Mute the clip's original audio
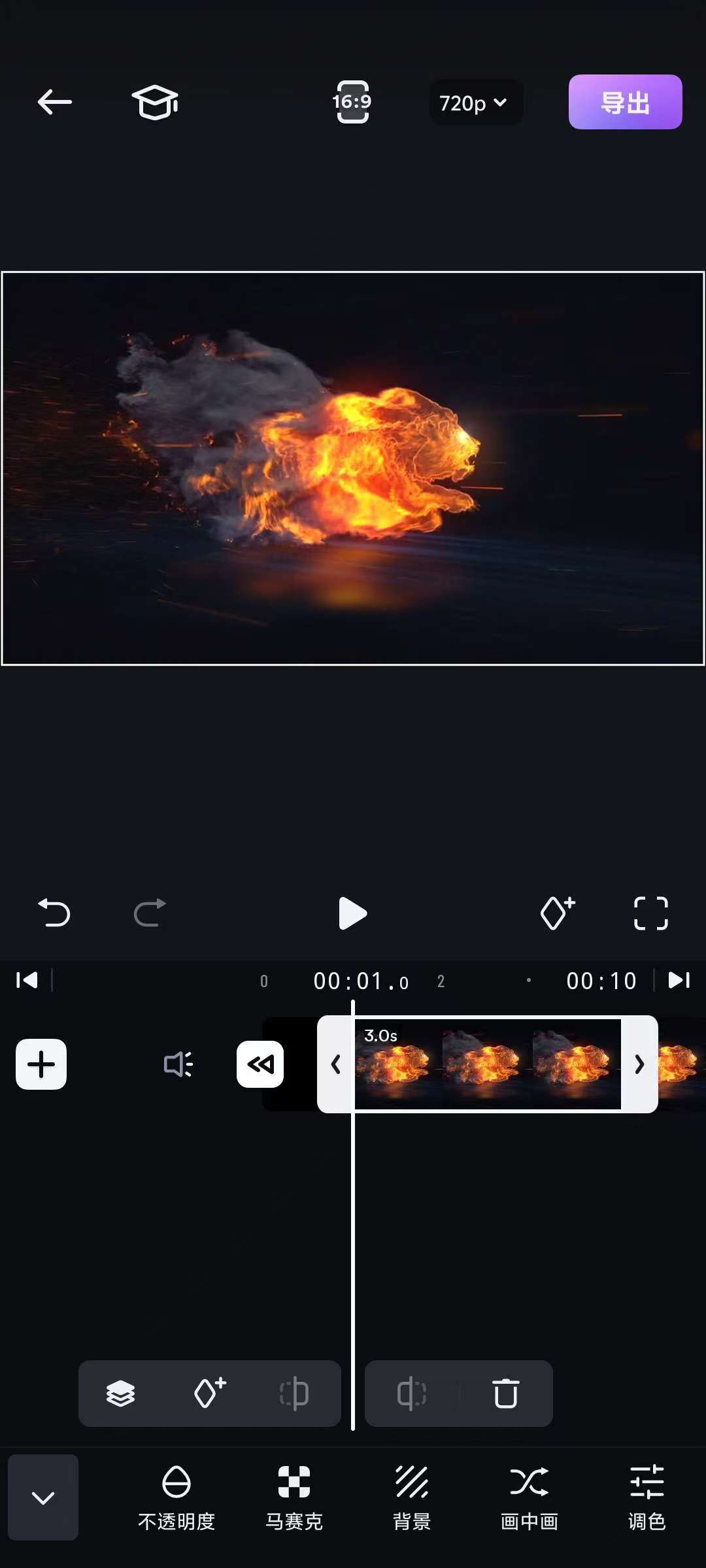 click(178, 1064)
